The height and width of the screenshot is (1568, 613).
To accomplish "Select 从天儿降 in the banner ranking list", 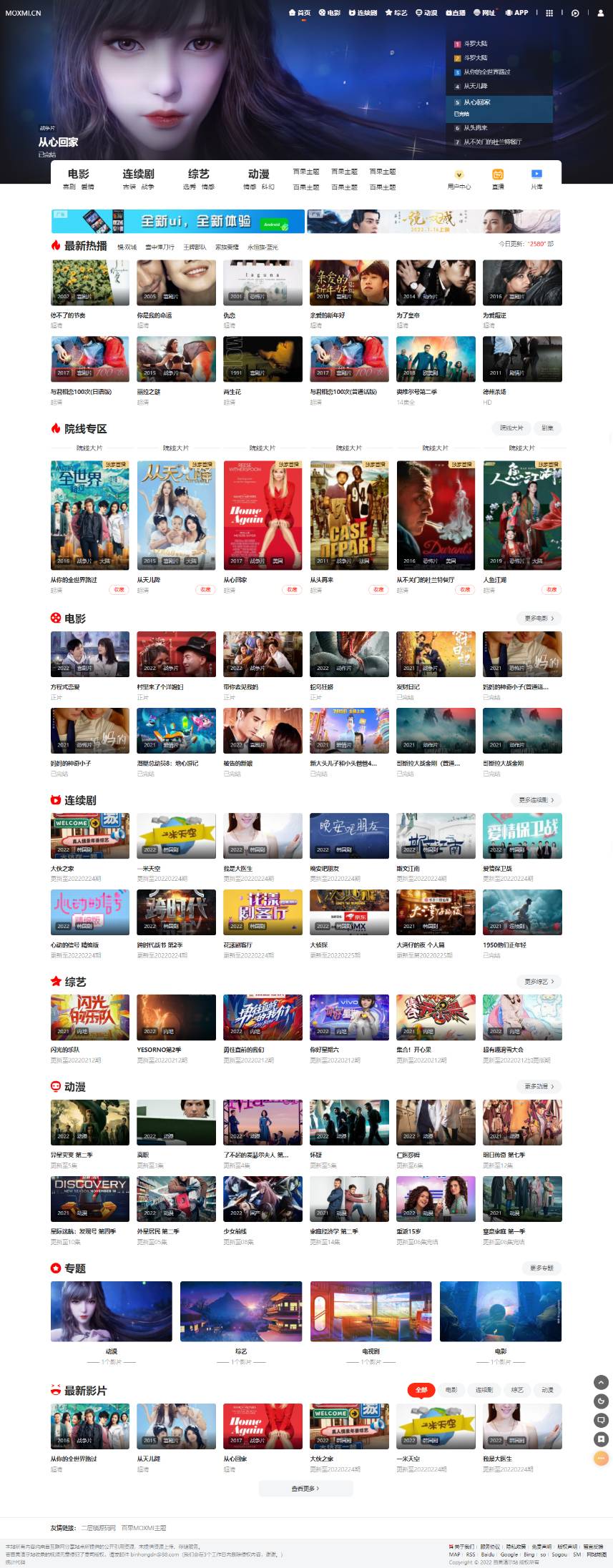I will [x=475, y=86].
